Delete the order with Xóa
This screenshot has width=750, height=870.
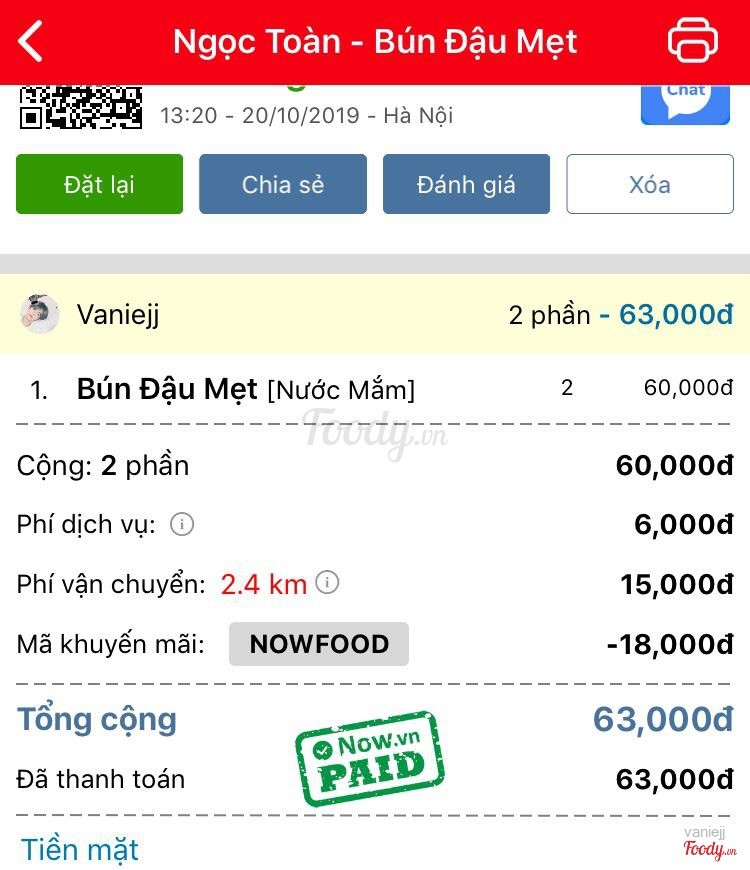pos(649,184)
